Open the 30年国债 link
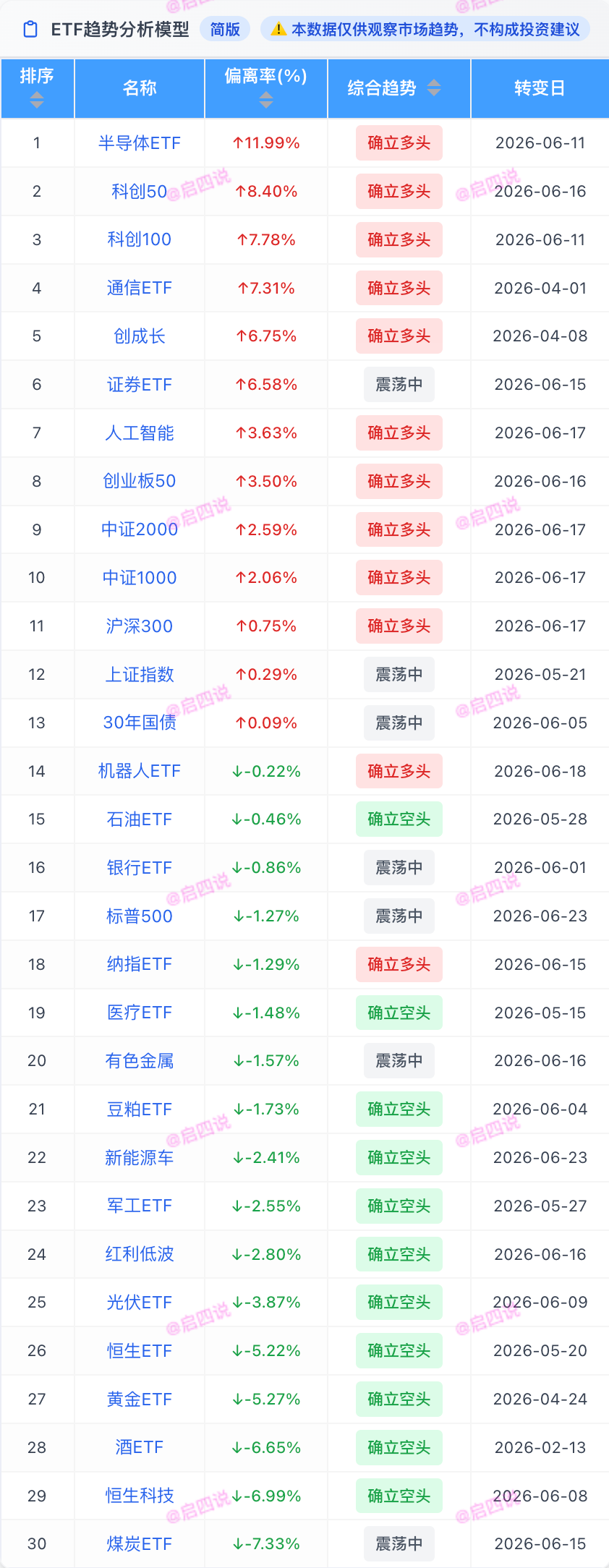Viewport: 609px width, 1568px height. pos(140,723)
